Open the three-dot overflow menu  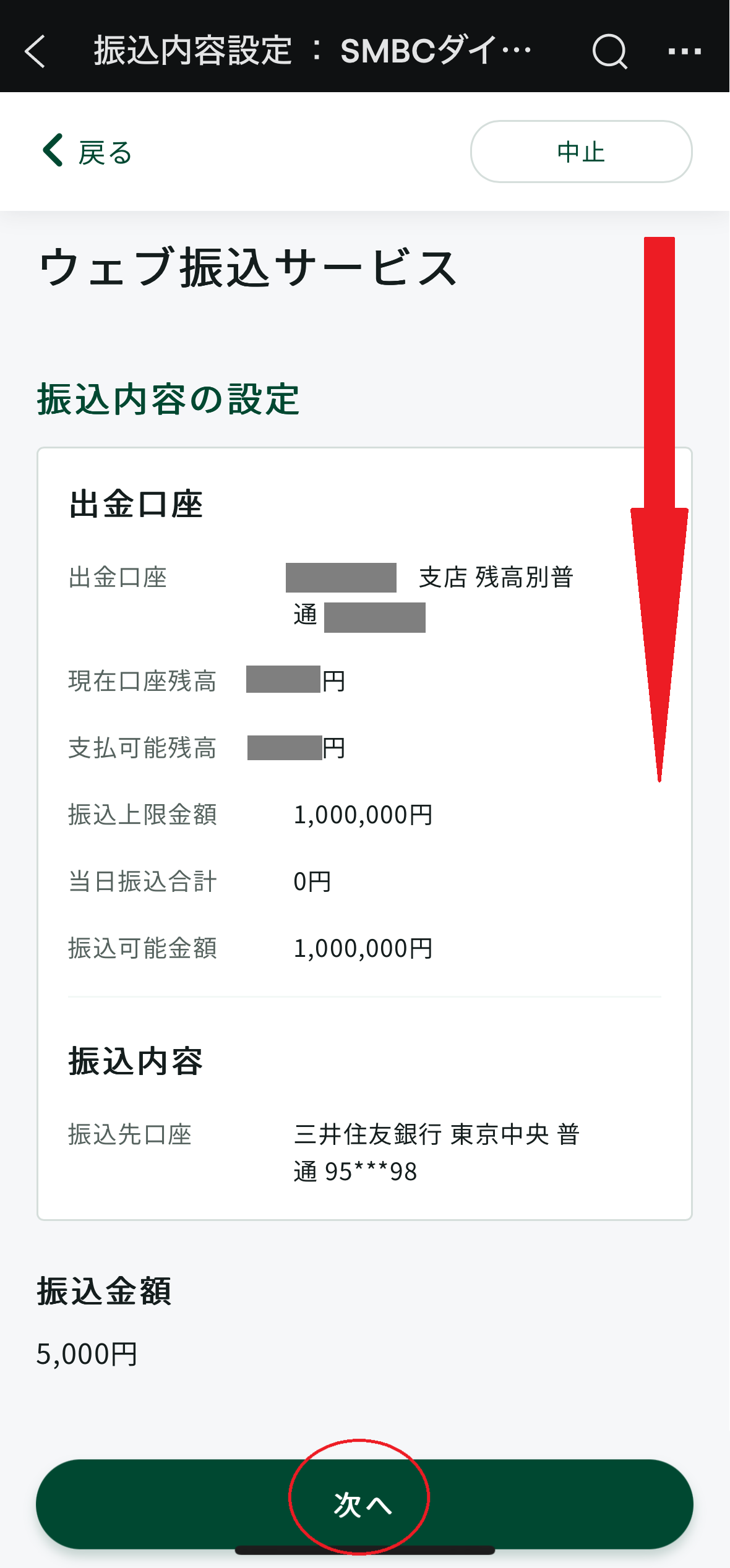click(685, 51)
